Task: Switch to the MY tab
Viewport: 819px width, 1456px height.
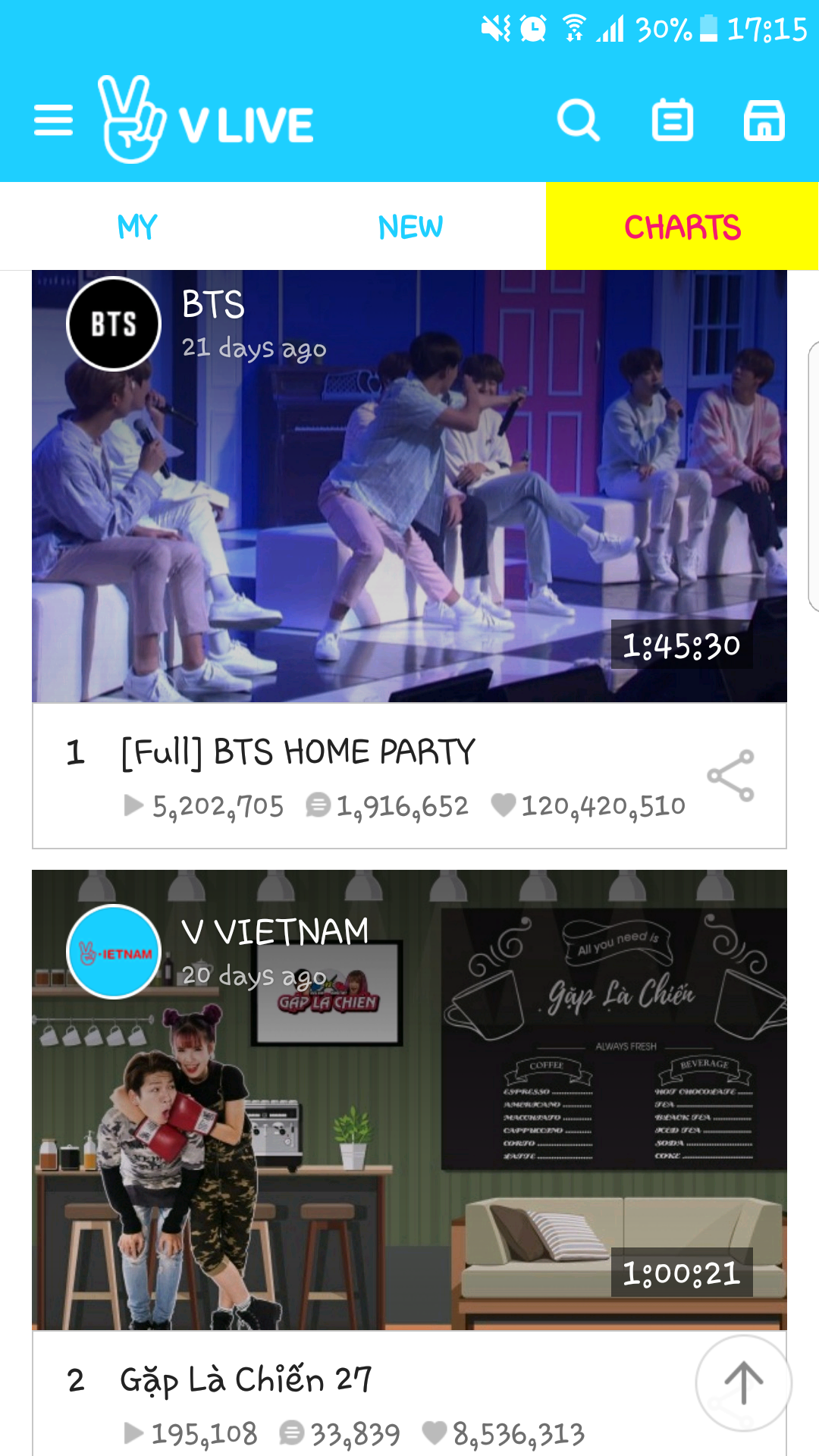Action: click(137, 227)
